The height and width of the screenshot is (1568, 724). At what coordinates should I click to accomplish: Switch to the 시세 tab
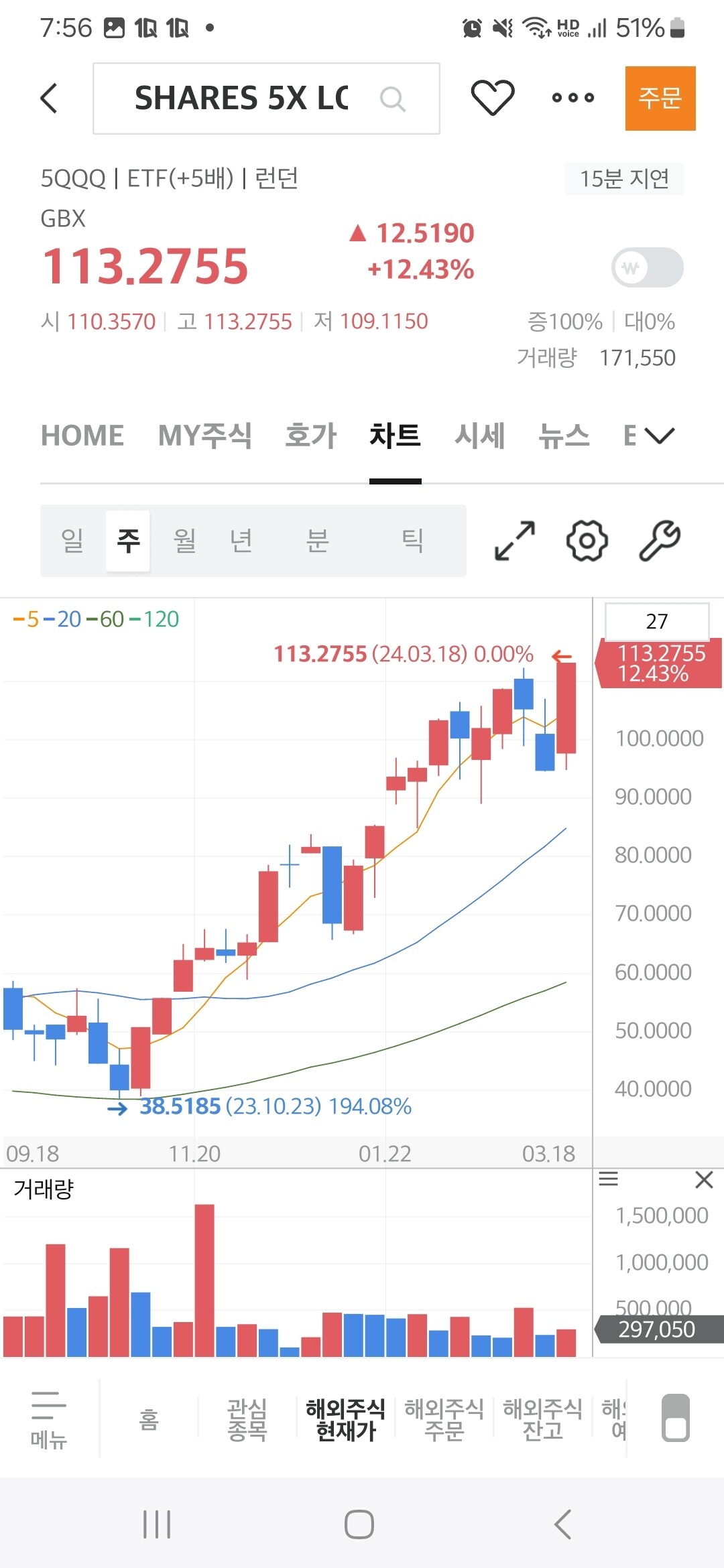(478, 435)
